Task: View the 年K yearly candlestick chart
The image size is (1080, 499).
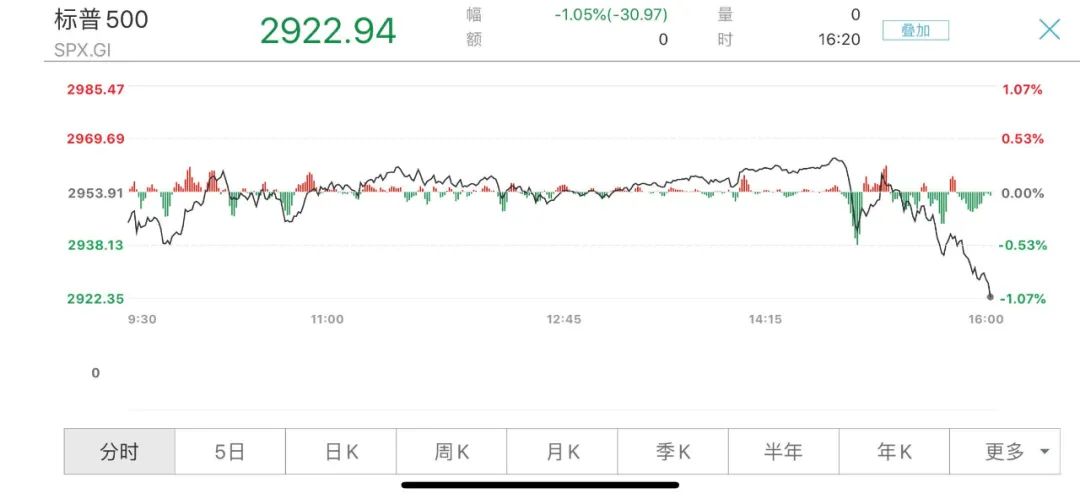Action: coord(894,452)
